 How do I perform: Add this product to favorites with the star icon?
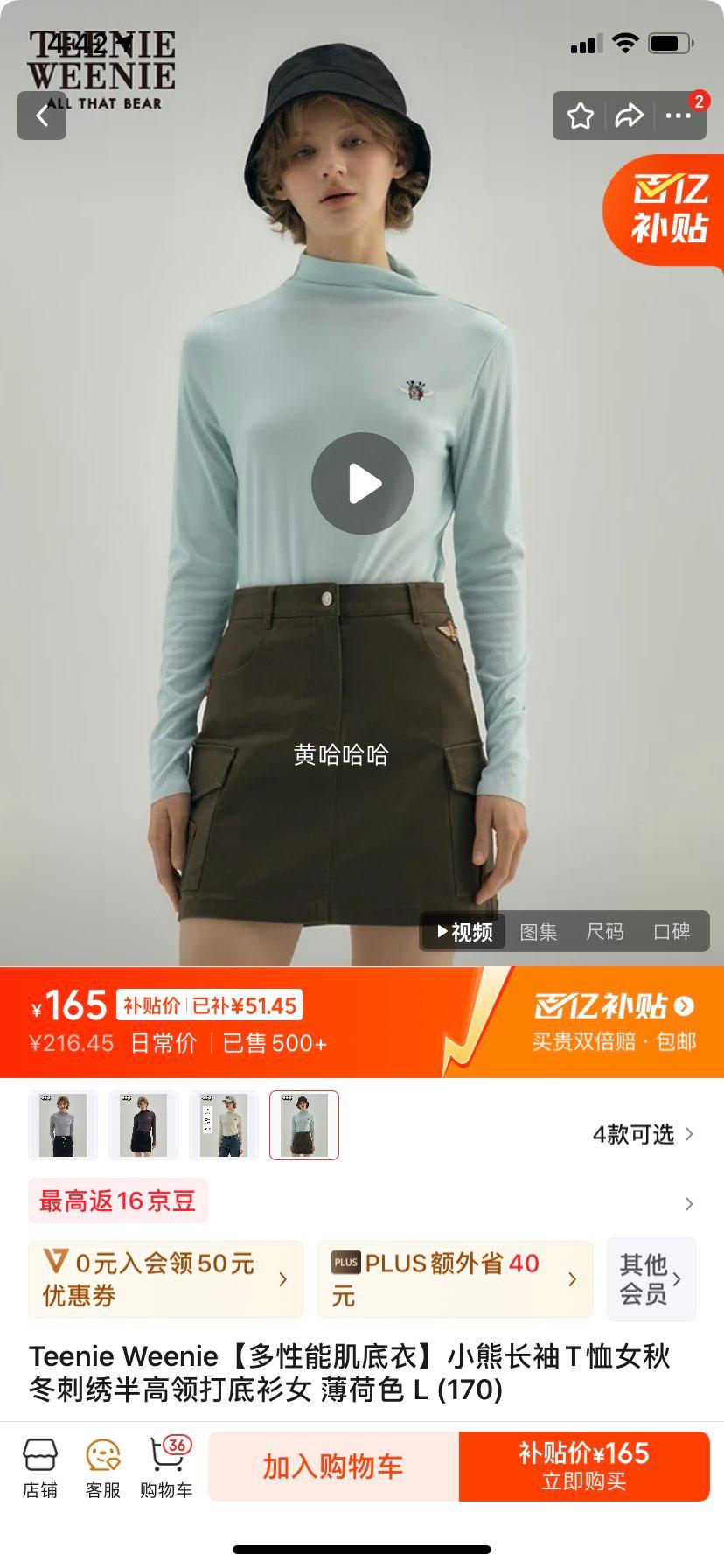click(580, 115)
